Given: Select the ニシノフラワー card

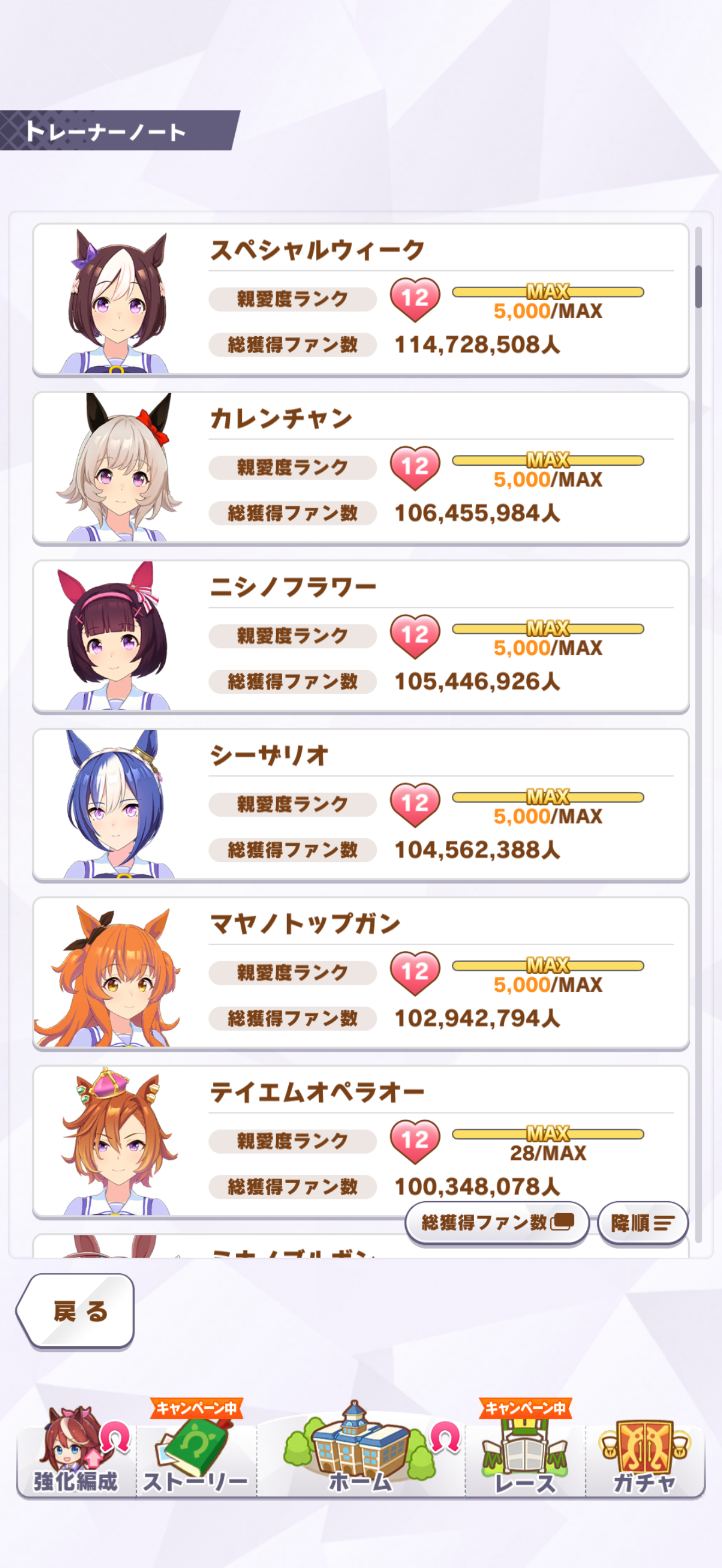Looking at the screenshot, I should [x=360, y=637].
